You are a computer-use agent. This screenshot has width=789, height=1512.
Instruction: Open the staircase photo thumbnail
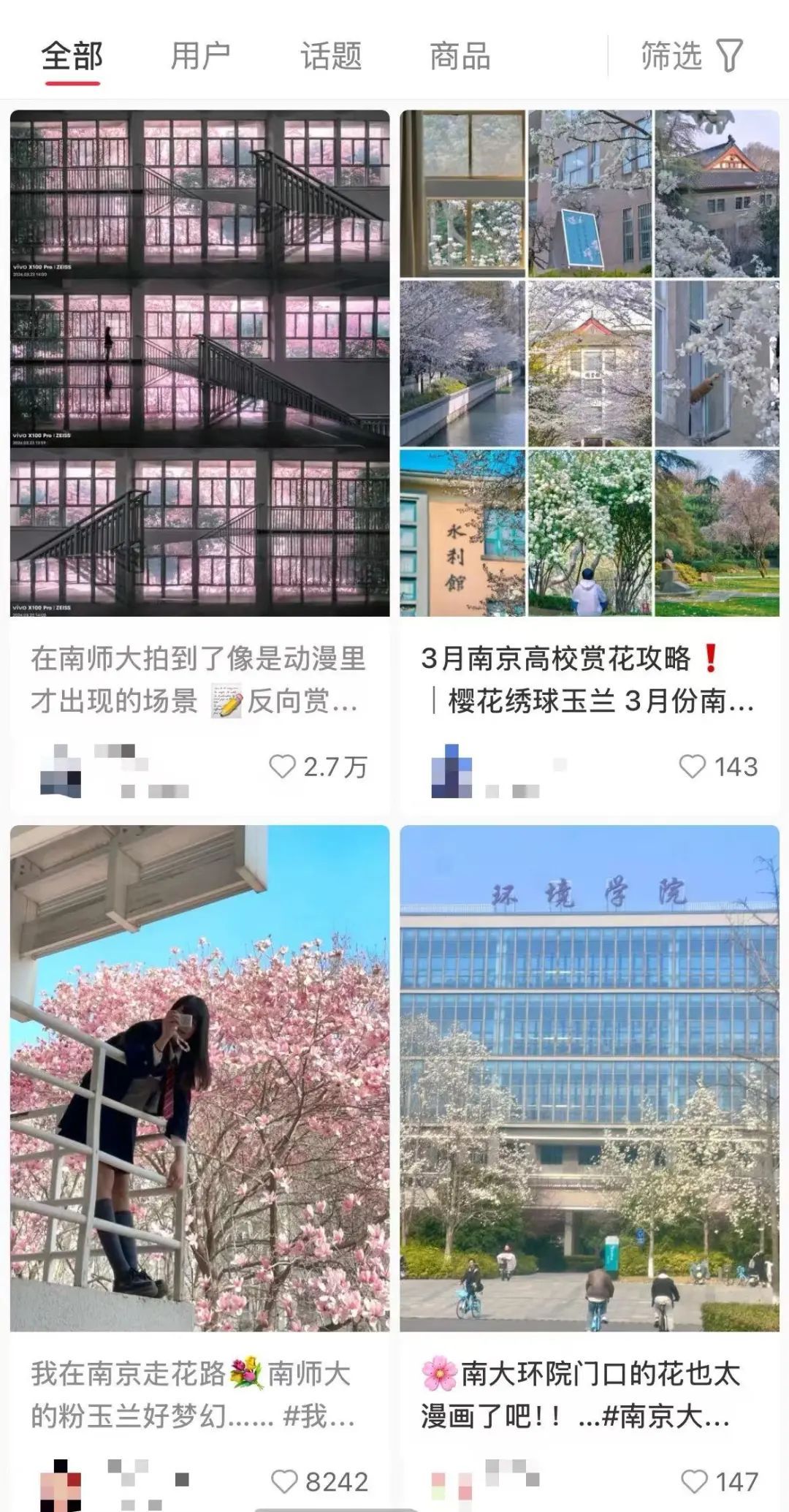coord(197,365)
